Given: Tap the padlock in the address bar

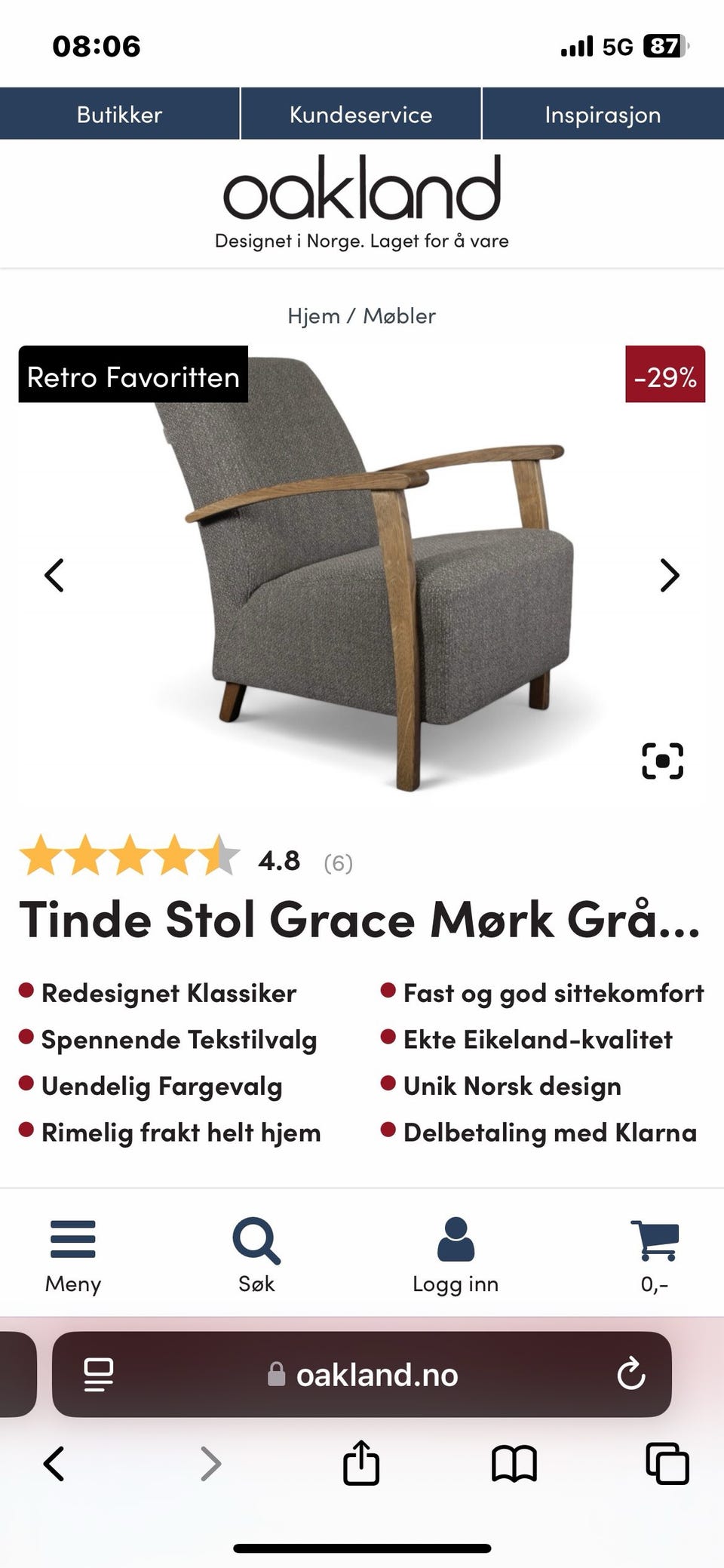Looking at the screenshot, I should [x=276, y=1375].
